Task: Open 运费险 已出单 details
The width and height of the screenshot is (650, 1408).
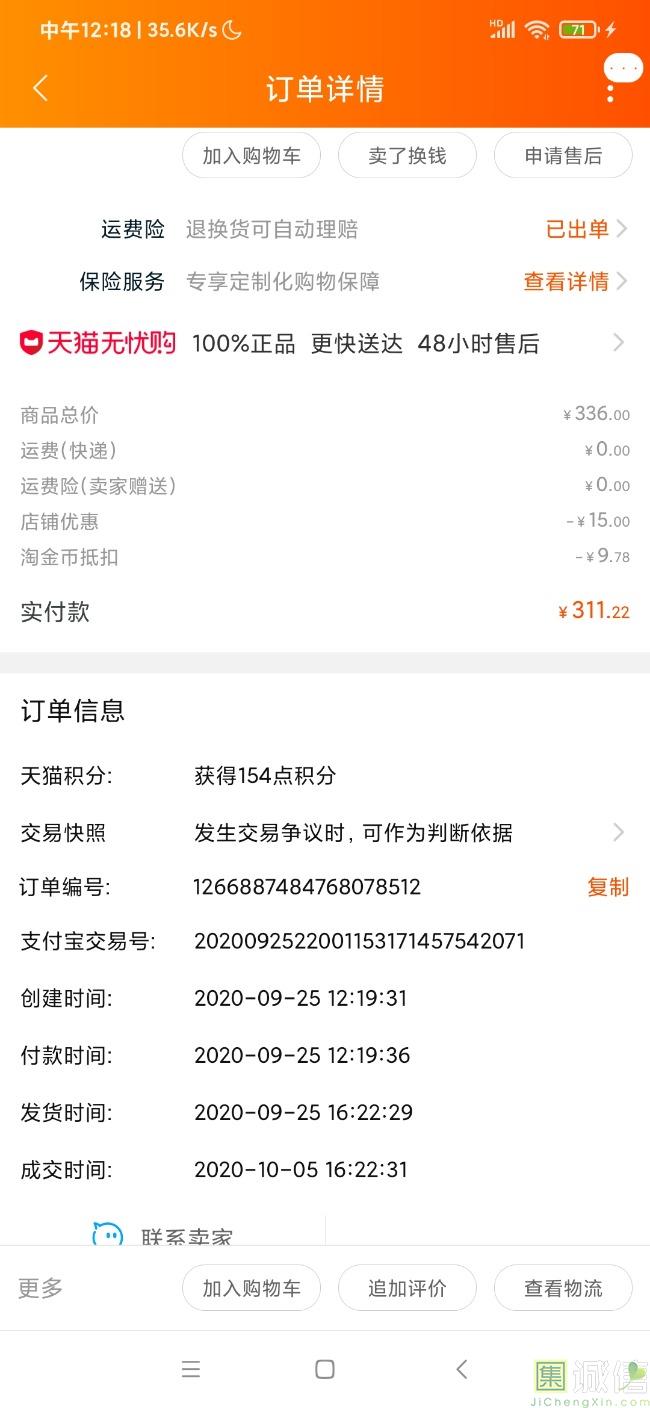Action: [586, 229]
